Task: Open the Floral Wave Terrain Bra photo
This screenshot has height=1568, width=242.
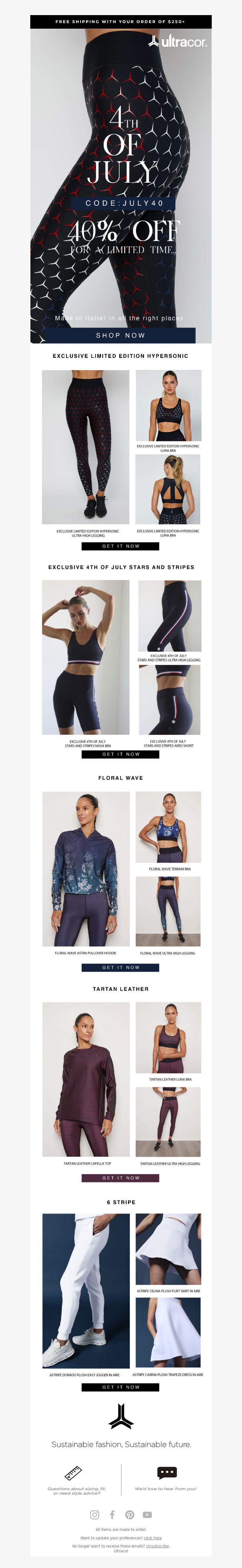Action: click(168, 827)
